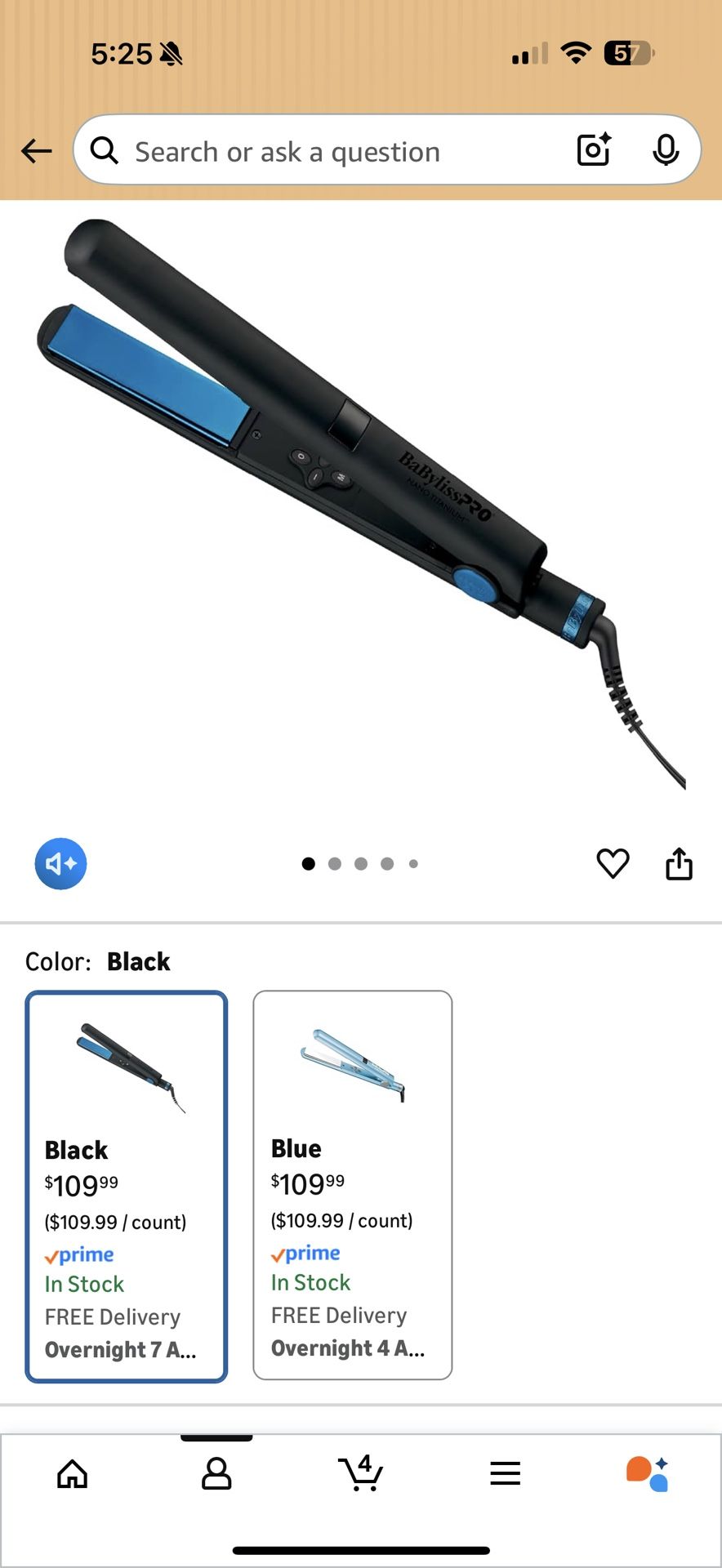Image resolution: width=722 pixels, height=1568 pixels.
Task: View the shopping cart
Action: (360, 1473)
